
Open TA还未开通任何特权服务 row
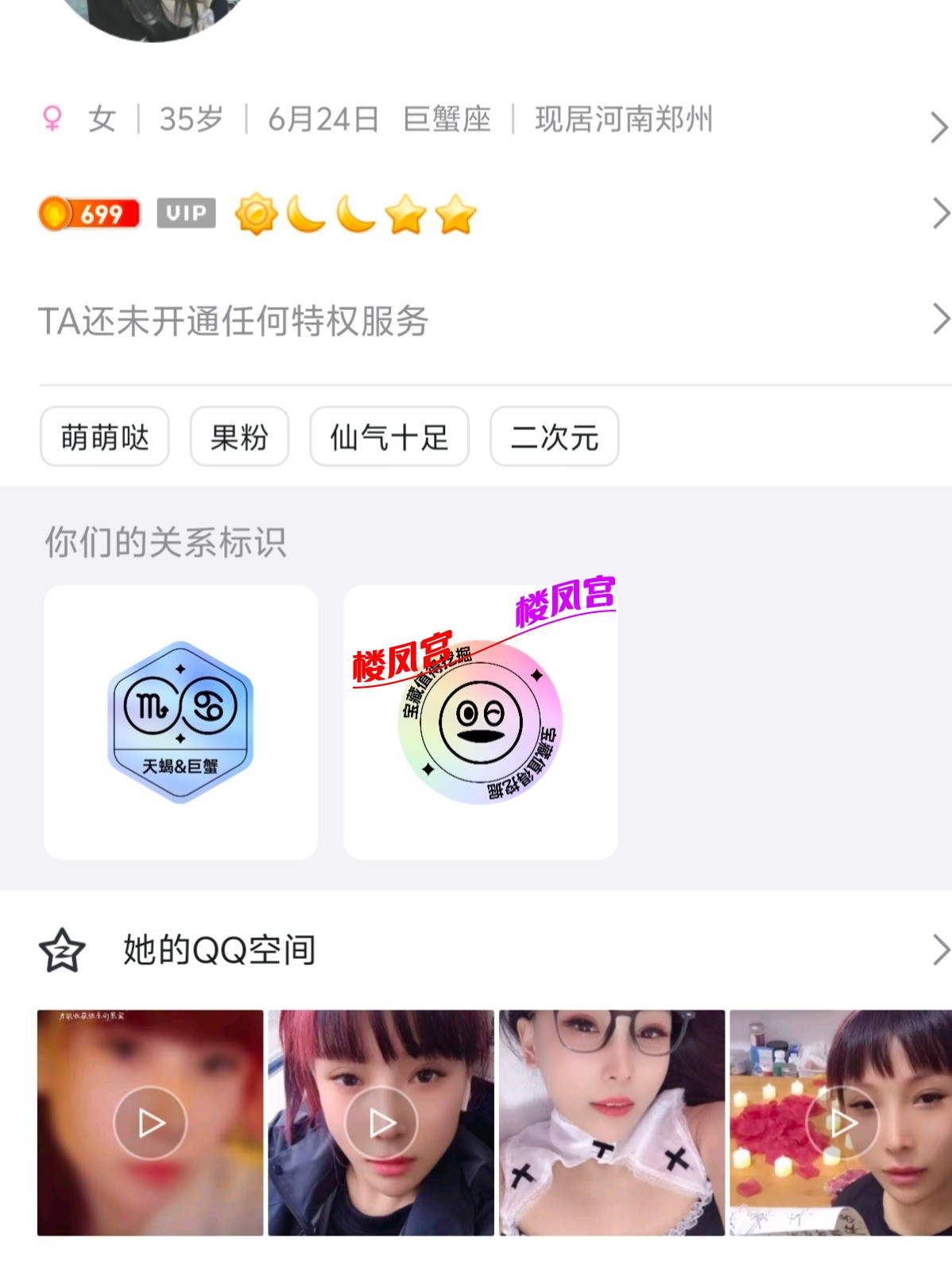coord(477,321)
